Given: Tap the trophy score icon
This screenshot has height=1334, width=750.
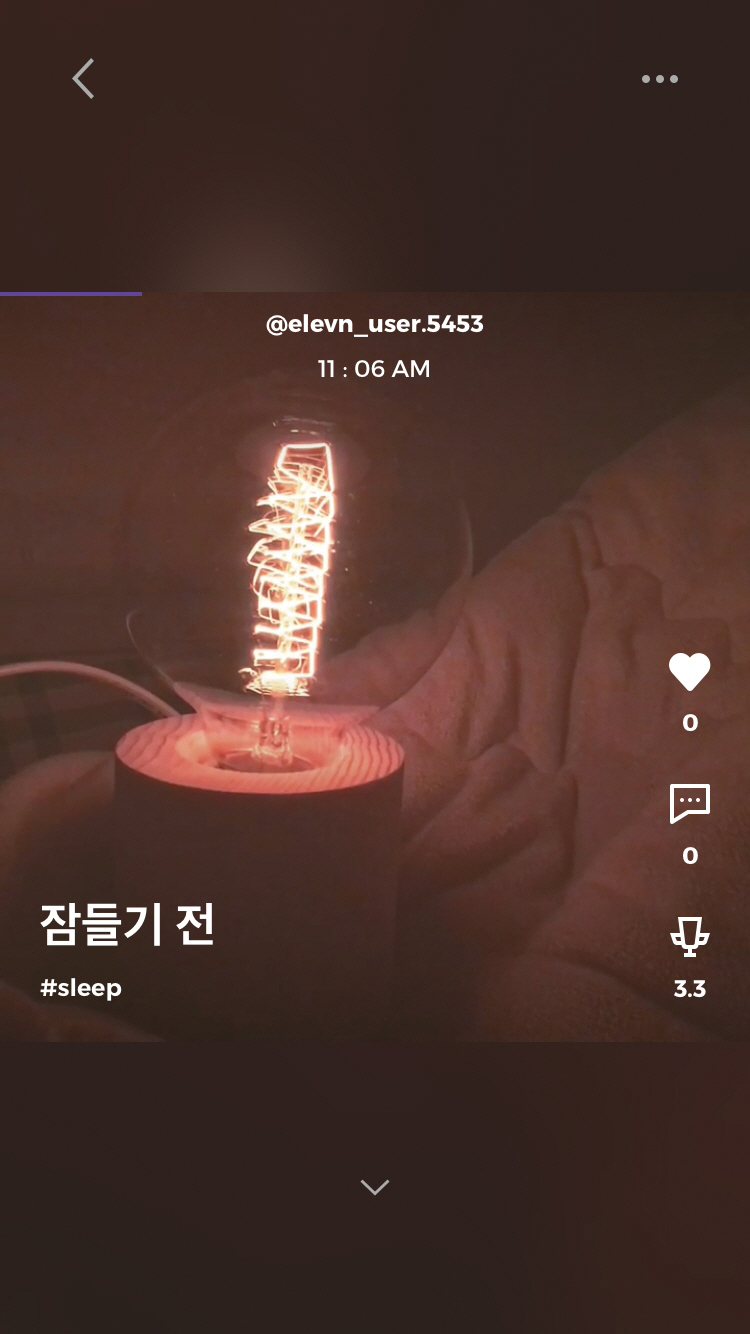Looking at the screenshot, I should click(689, 937).
